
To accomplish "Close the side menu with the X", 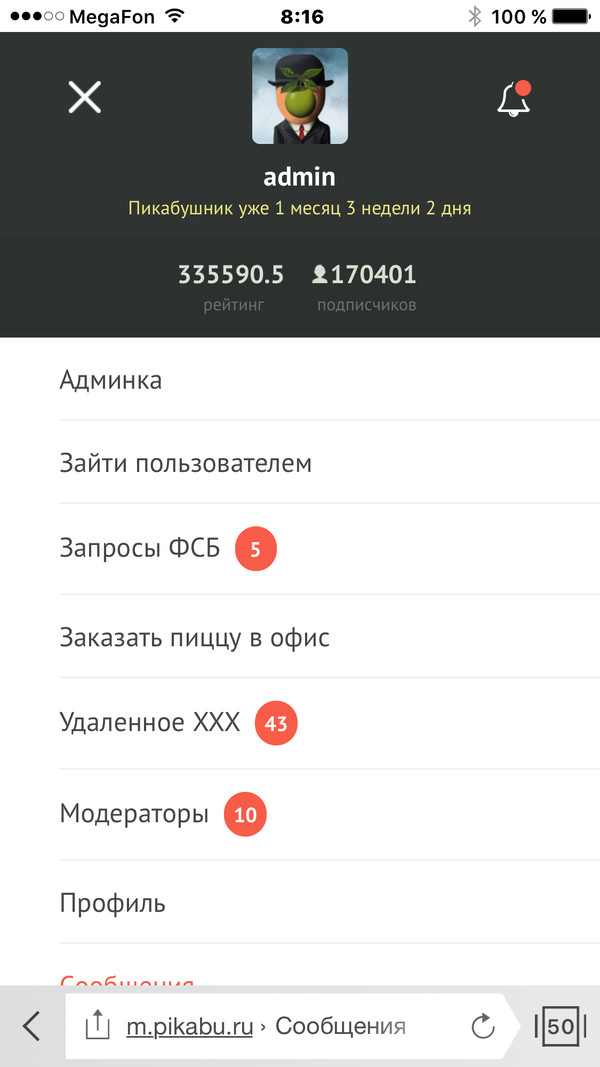I will (85, 97).
